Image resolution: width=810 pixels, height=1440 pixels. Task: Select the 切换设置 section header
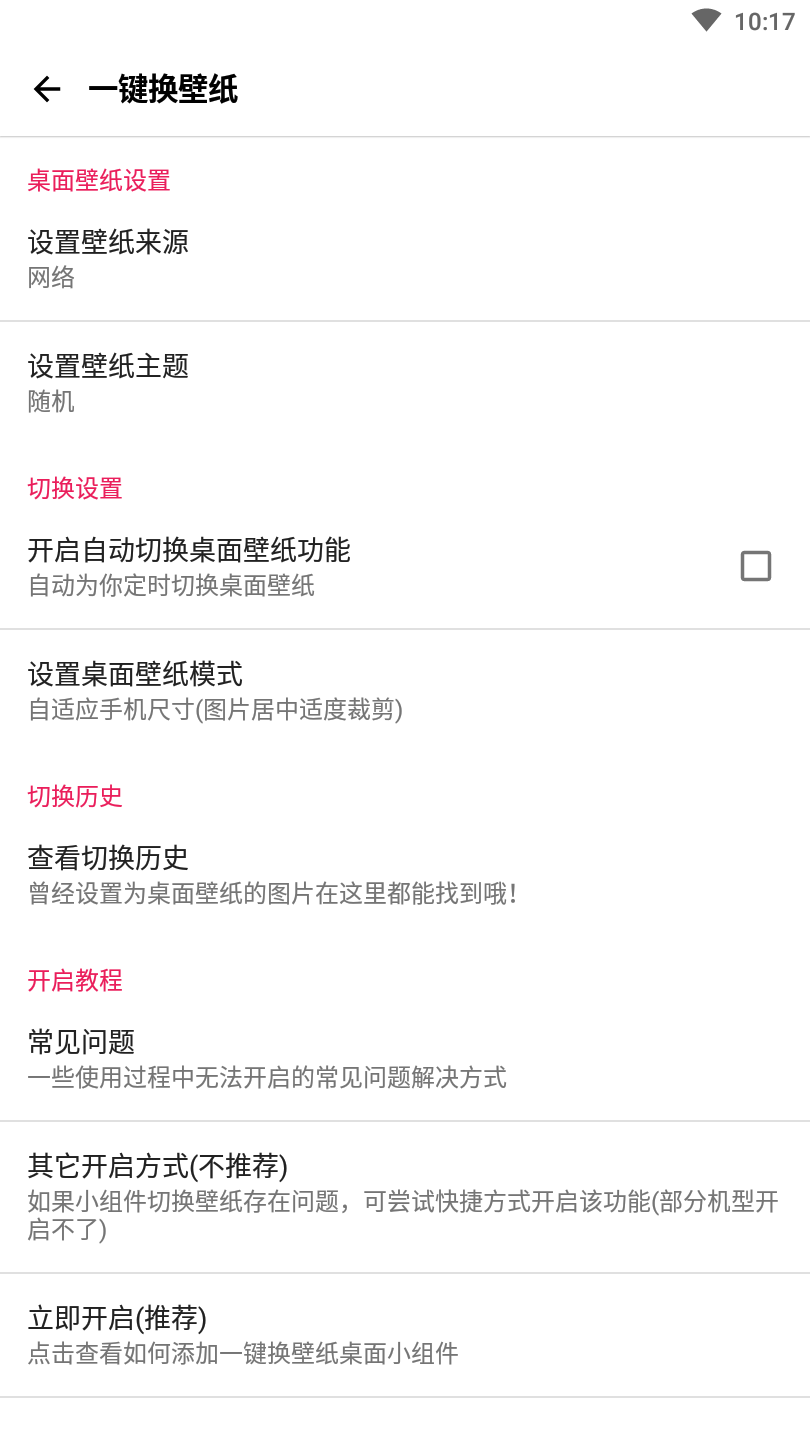75,490
